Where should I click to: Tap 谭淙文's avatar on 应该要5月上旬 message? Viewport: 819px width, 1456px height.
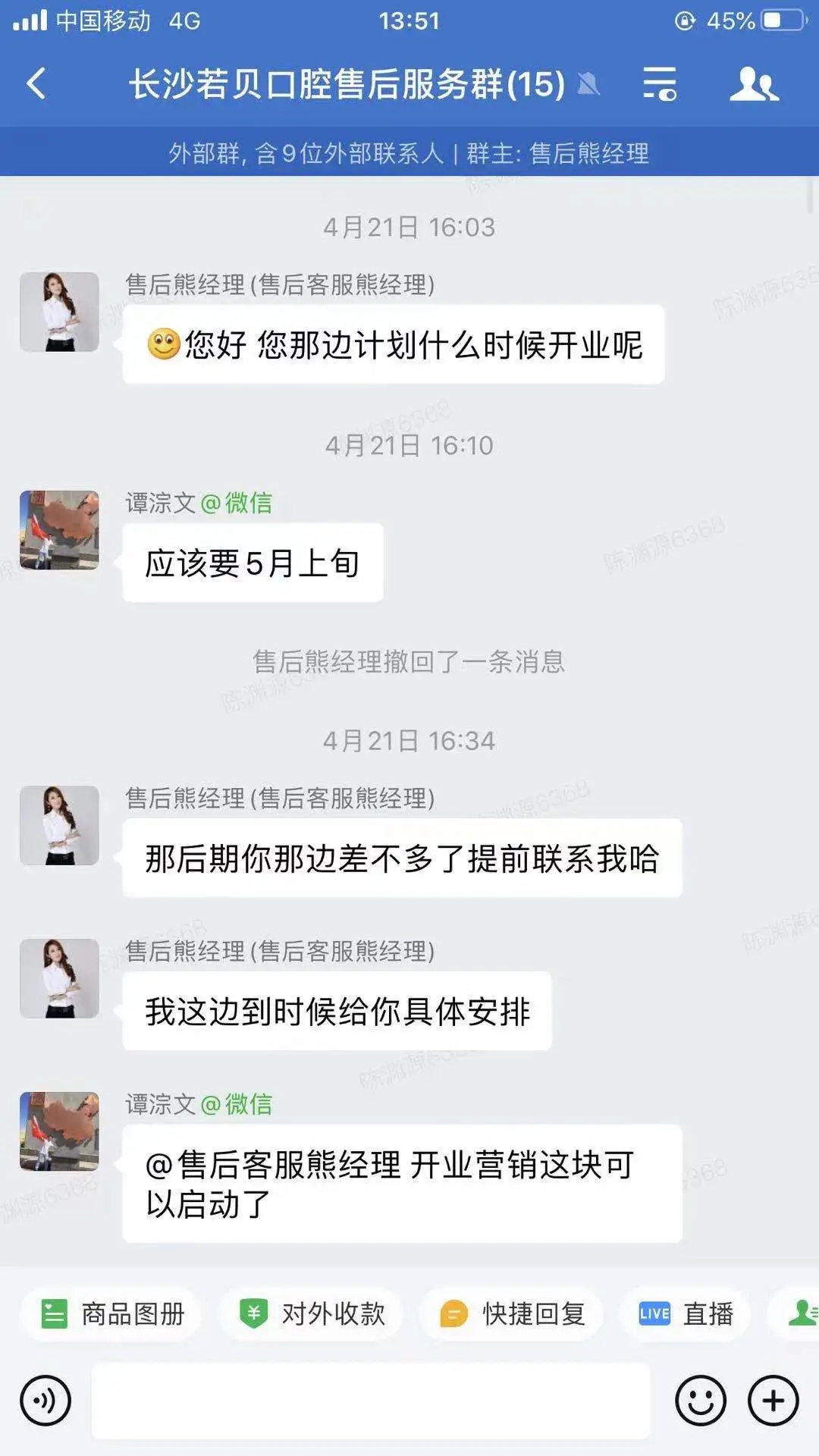coord(59,530)
